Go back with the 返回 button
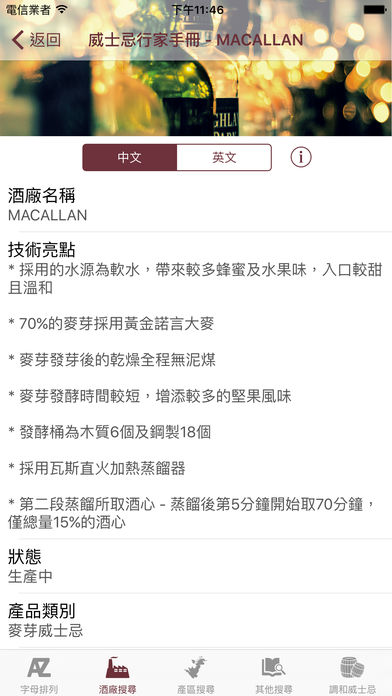The height and width of the screenshot is (696, 392). click(x=36, y=40)
